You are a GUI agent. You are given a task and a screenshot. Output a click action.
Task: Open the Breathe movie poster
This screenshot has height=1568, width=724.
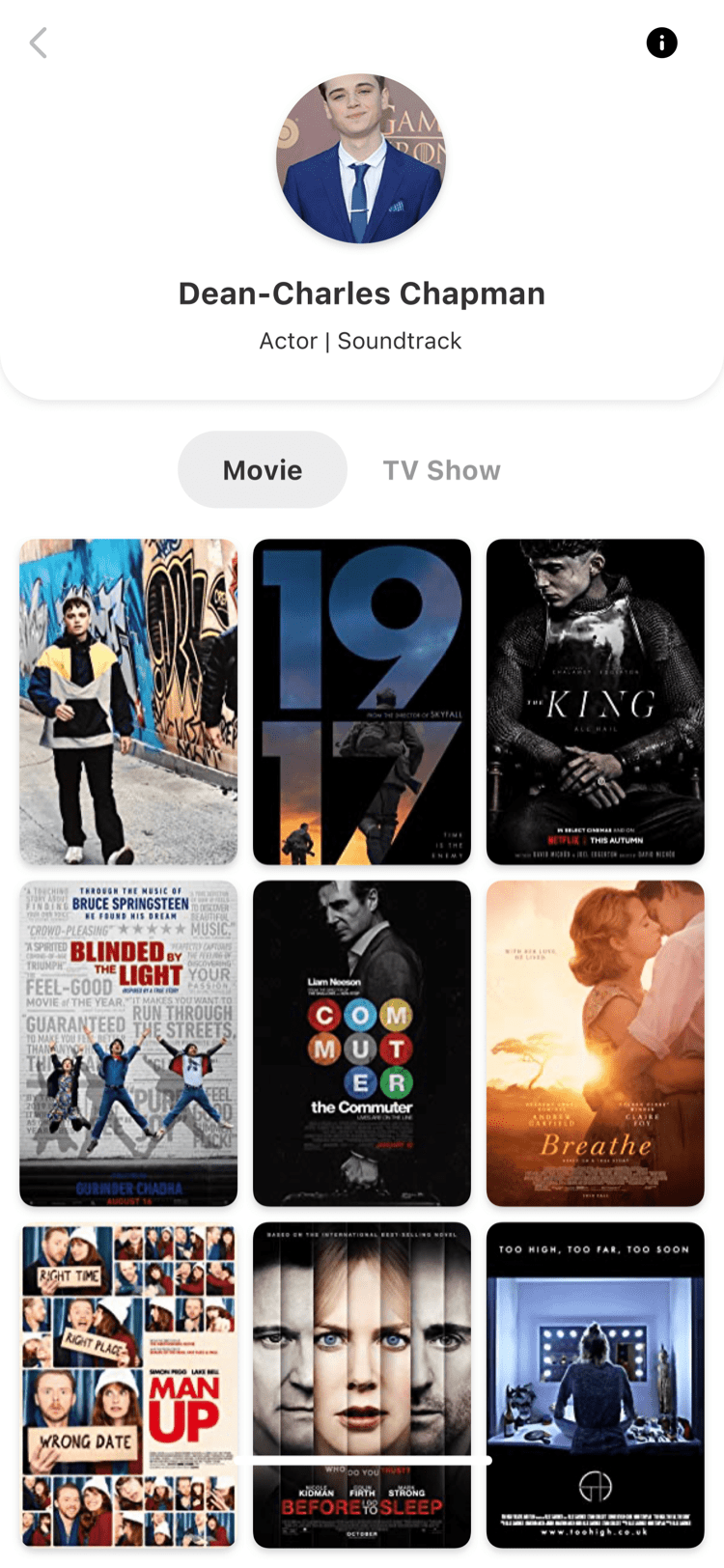click(595, 1043)
